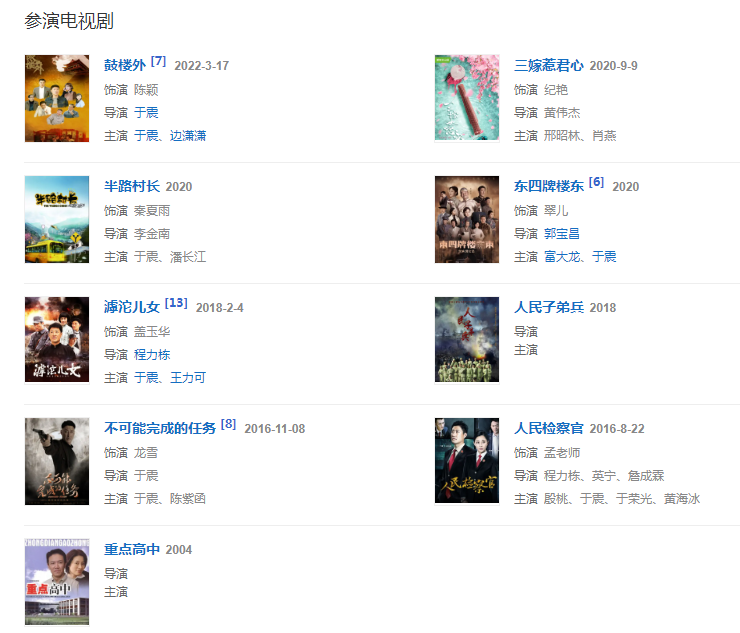Open the 不可能完成的任务 title link
The image size is (740, 633).
coord(160,428)
